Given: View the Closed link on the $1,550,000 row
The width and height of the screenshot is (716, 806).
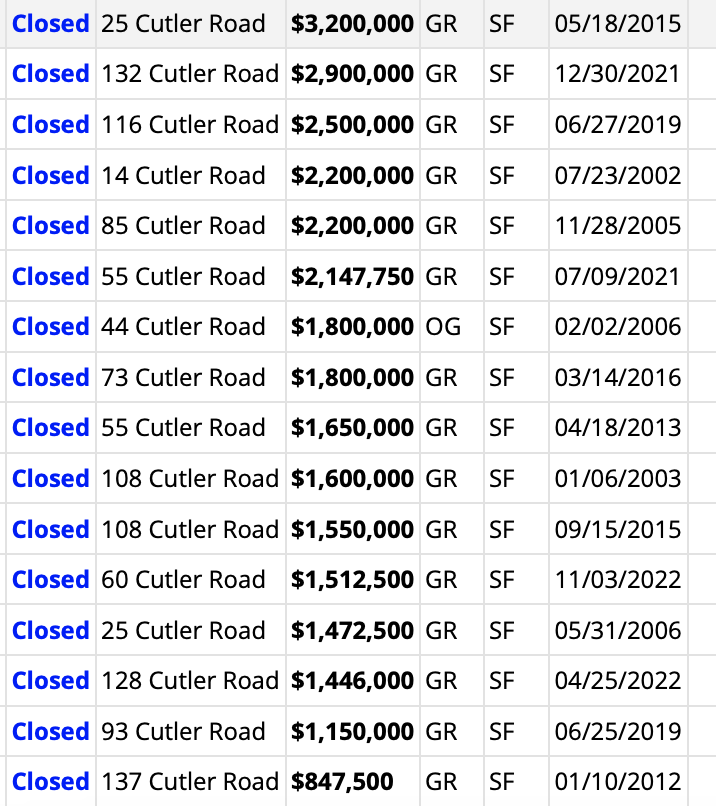Looking at the screenshot, I should point(50,529).
